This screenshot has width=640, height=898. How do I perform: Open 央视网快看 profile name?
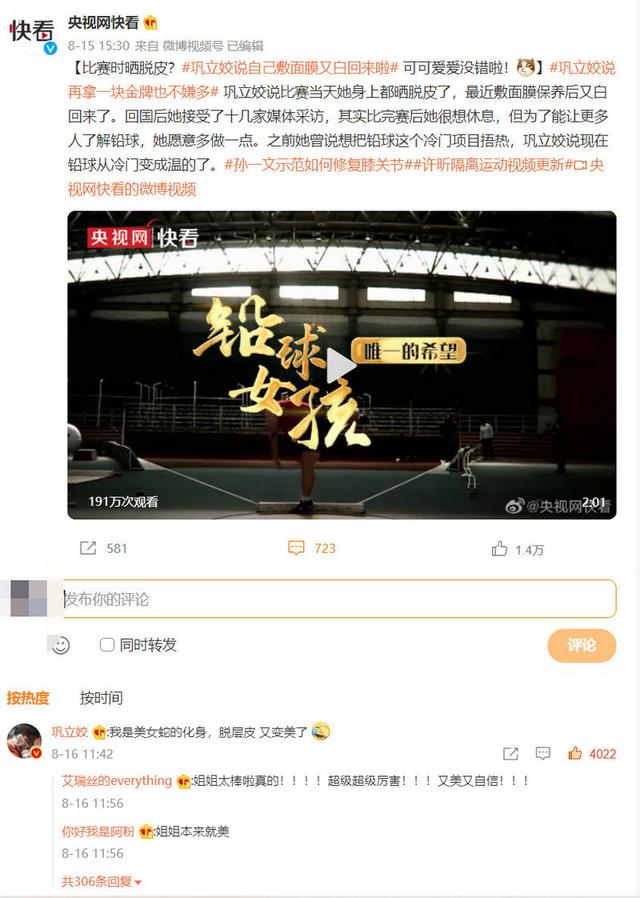point(103,22)
